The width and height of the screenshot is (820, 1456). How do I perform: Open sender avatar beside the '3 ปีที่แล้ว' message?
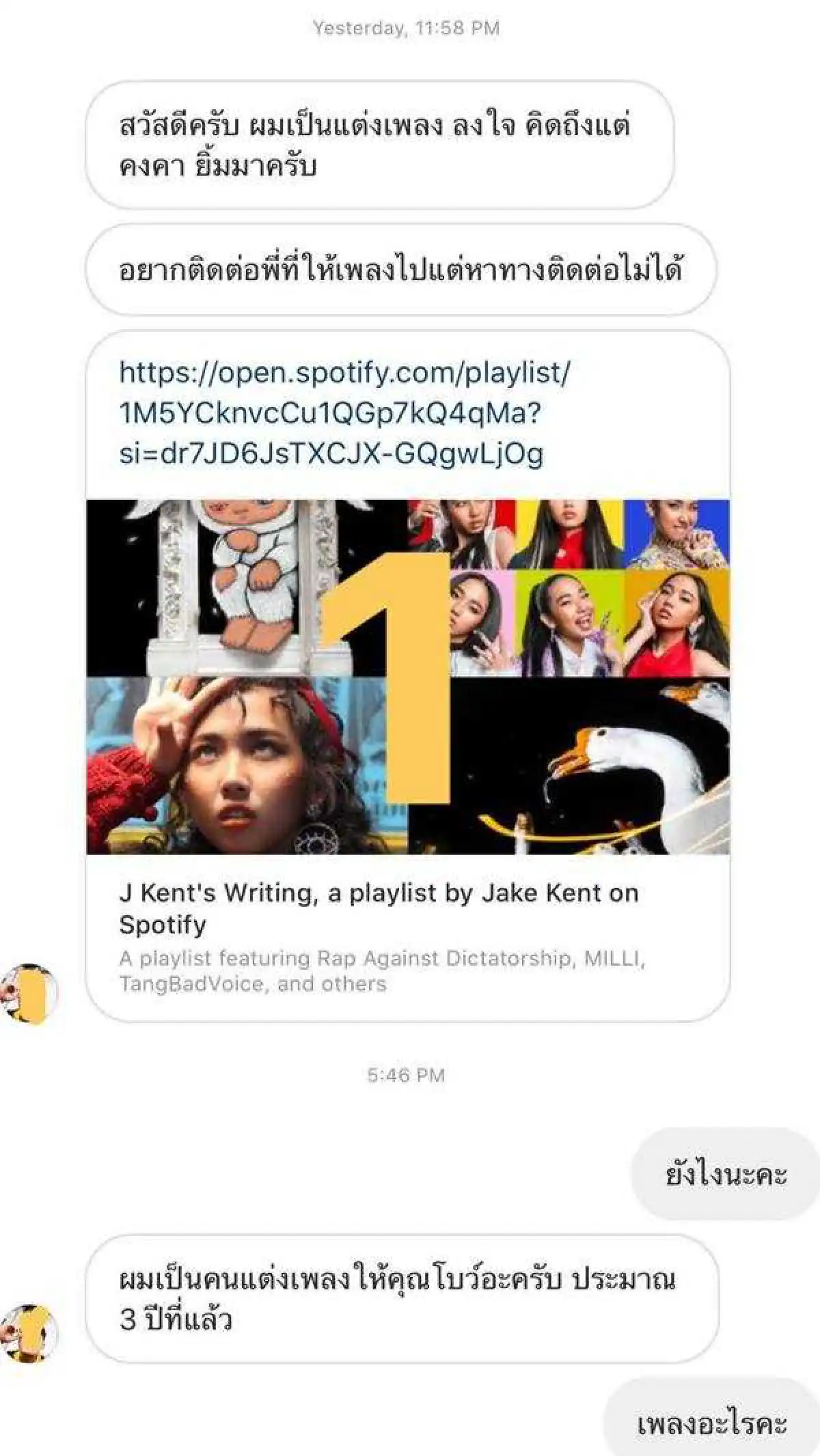coord(29,1332)
